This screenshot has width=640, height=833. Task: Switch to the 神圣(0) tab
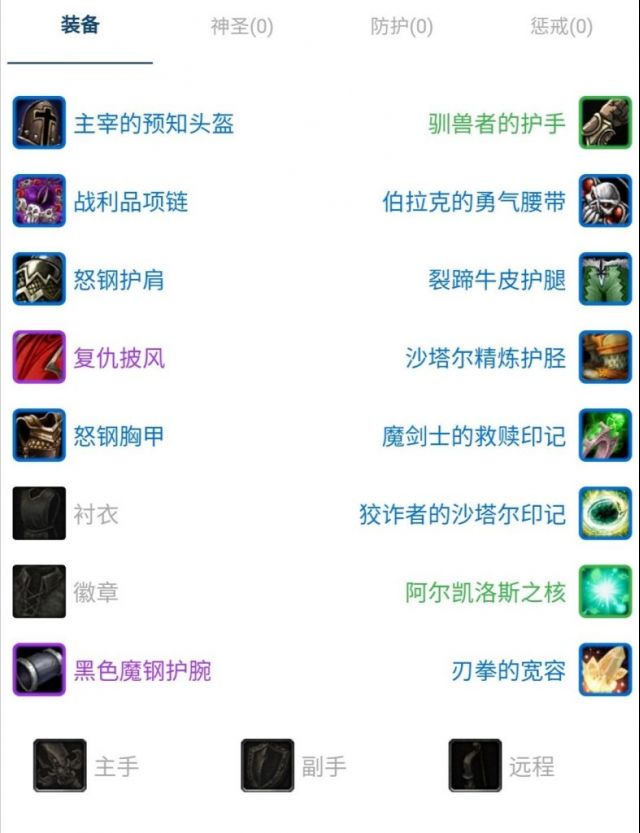click(241, 27)
